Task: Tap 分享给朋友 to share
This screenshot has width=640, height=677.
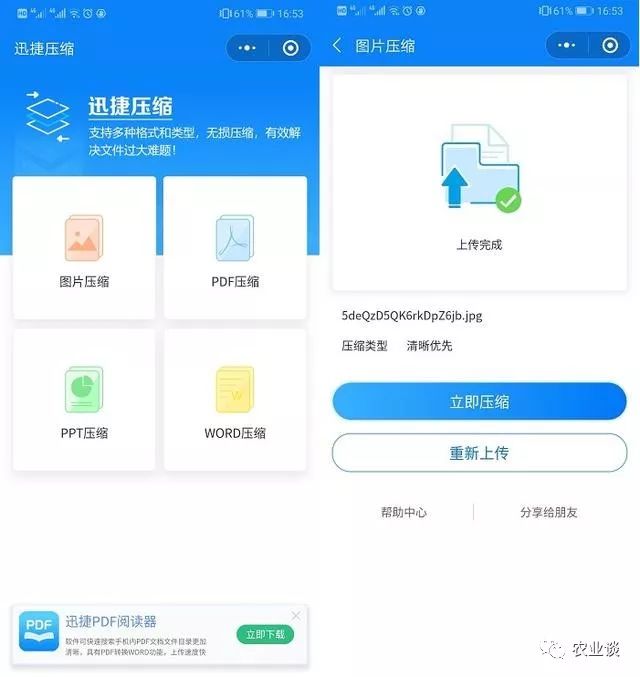Action: (x=548, y=512)
